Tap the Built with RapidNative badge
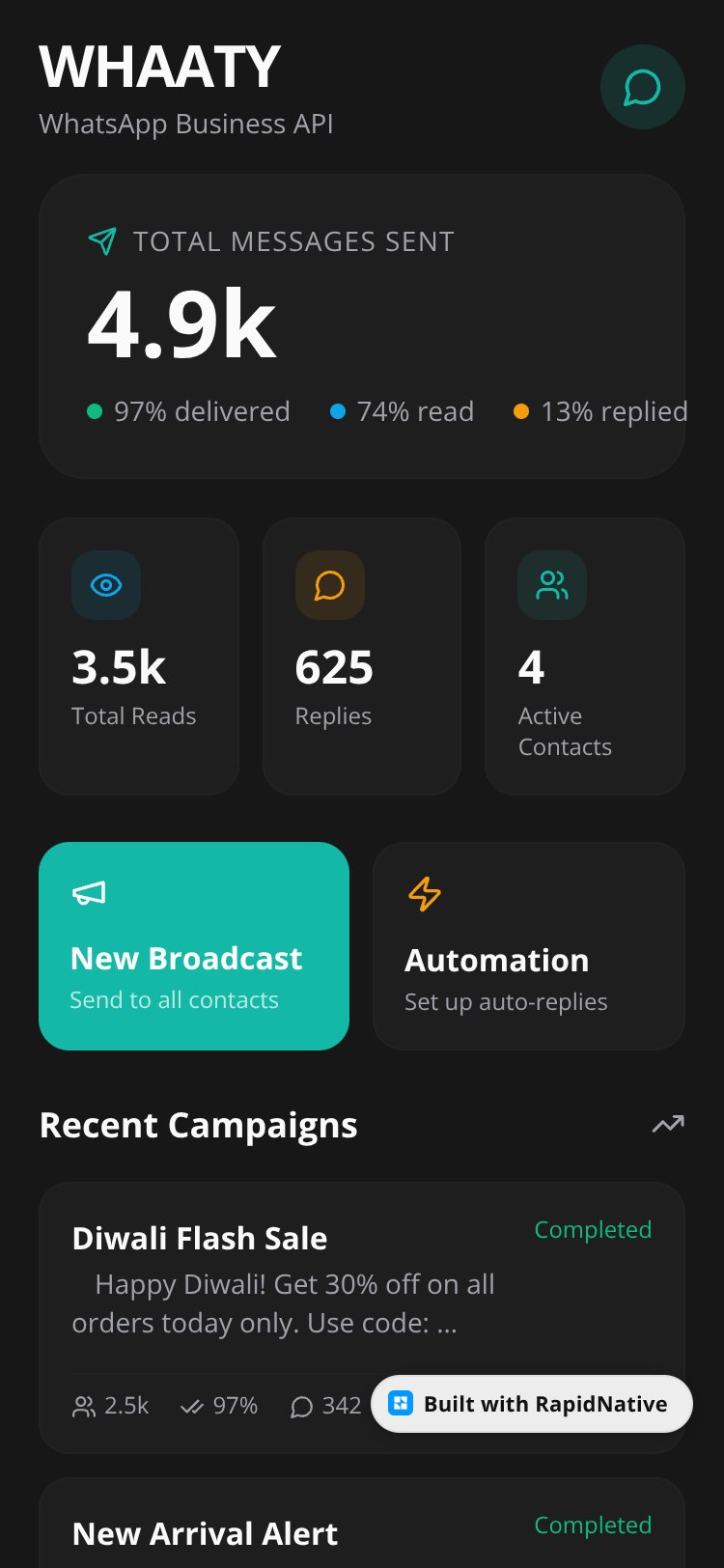 click(532, 1404)
